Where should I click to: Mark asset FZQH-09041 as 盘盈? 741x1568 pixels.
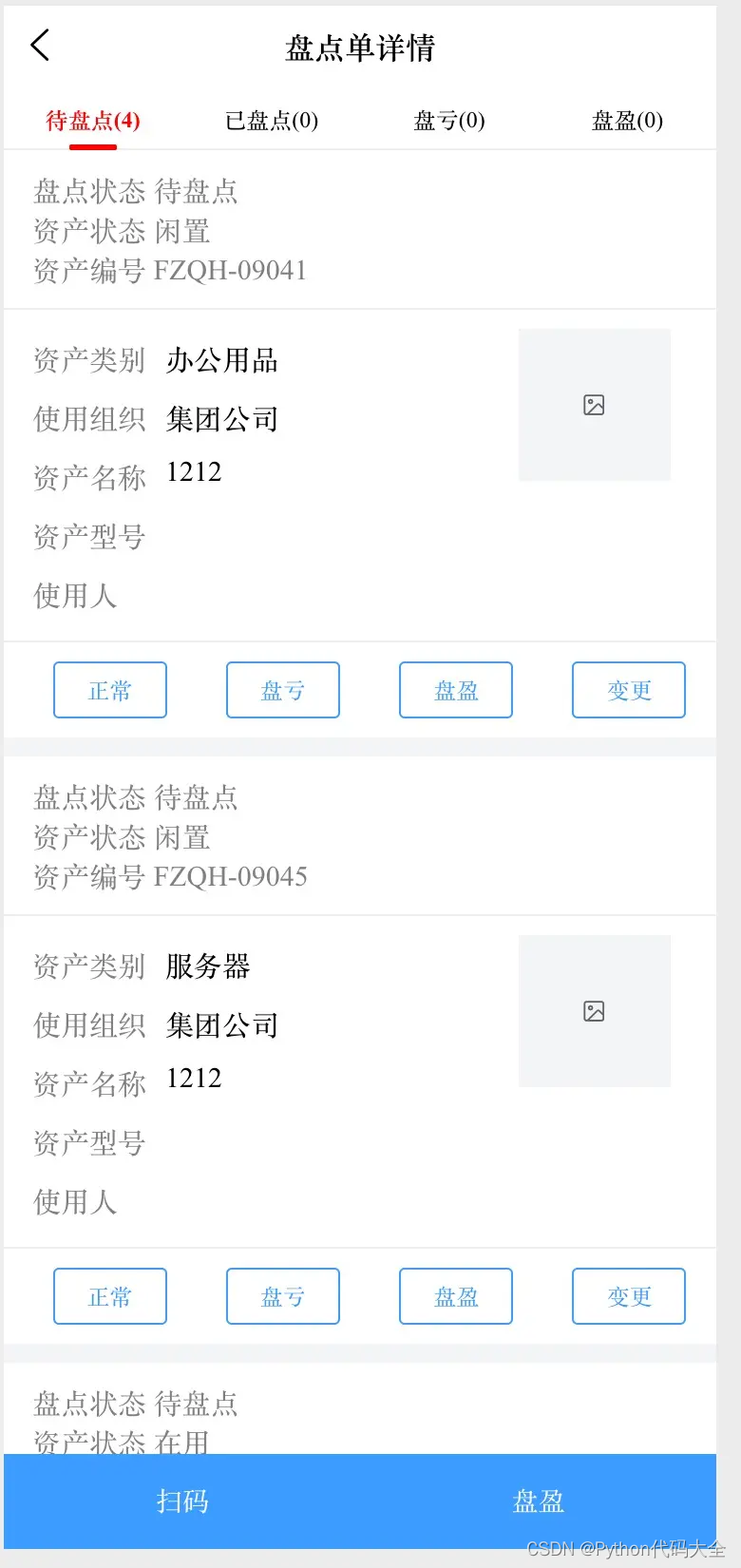(456, 690)
